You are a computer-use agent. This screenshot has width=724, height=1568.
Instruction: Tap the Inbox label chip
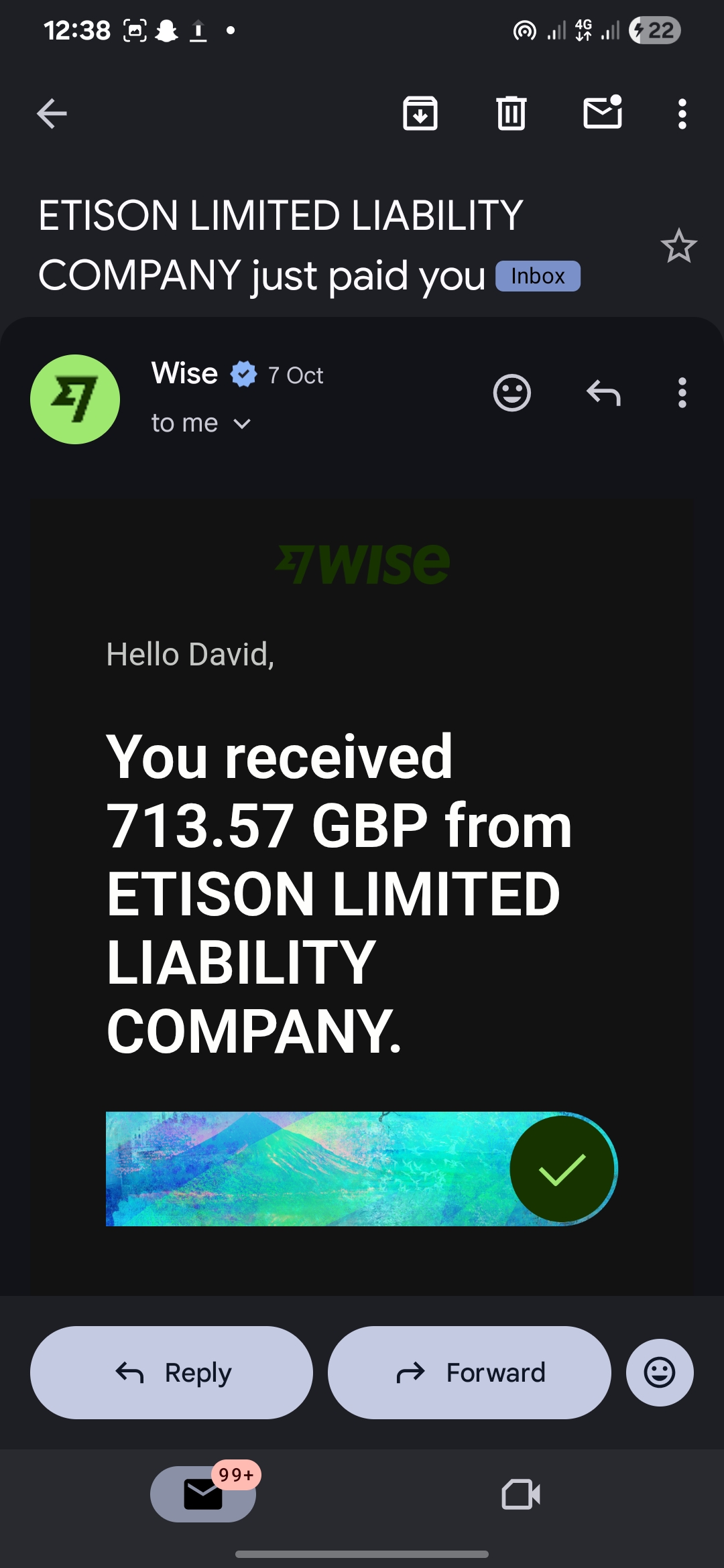538,276
